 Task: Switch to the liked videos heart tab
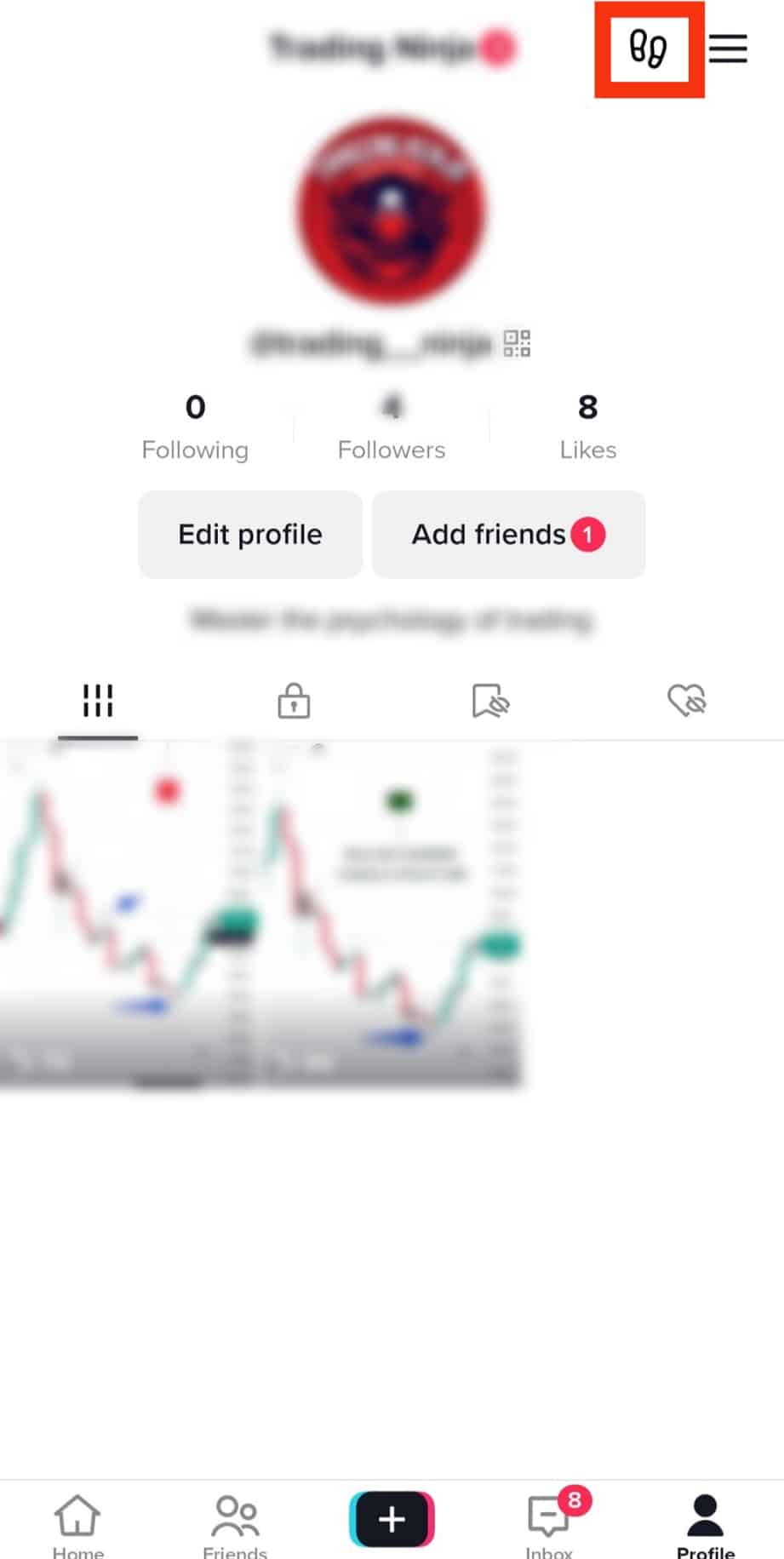point(686,702)
